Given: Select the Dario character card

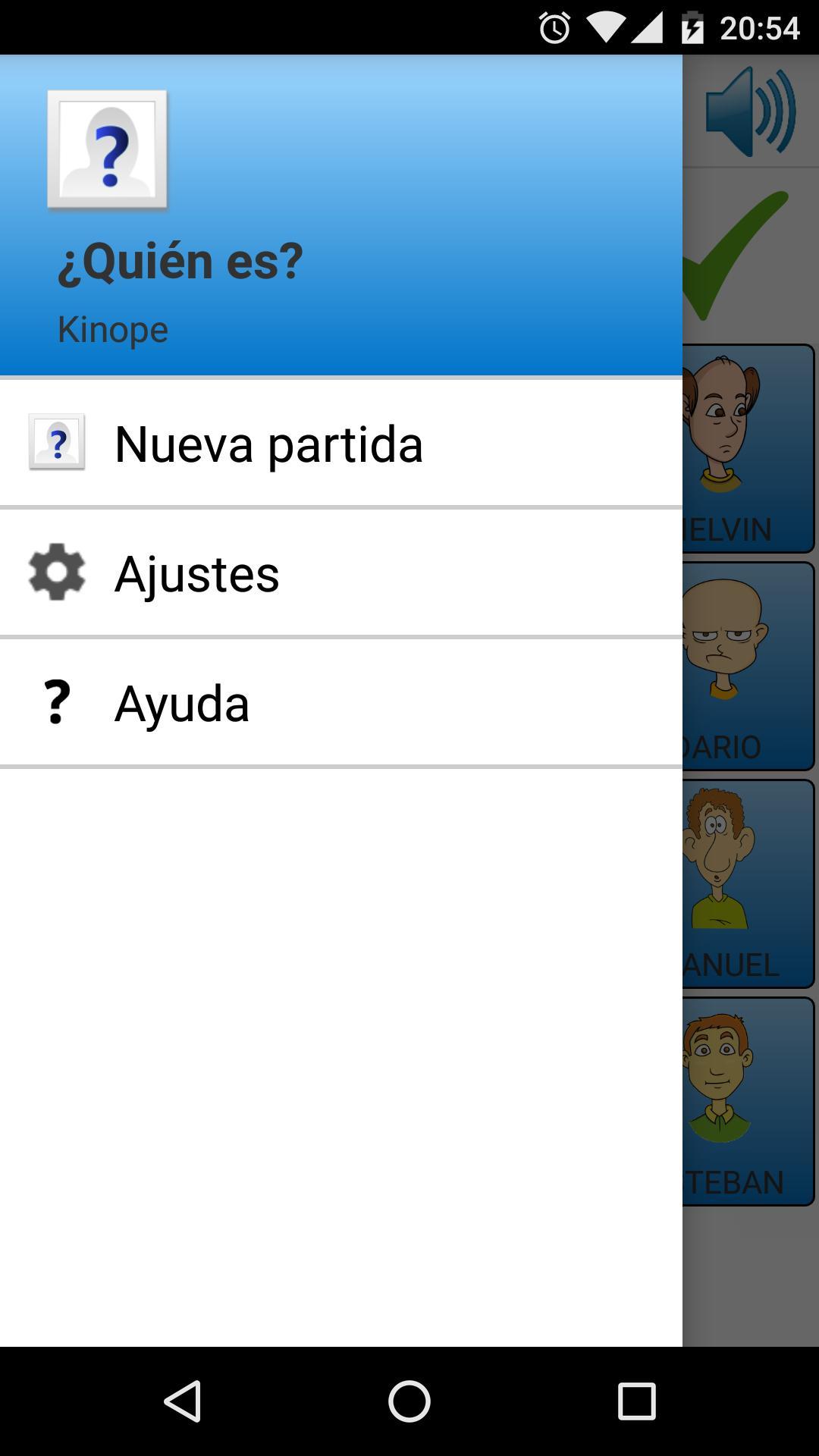Looking at the screenshot, I should tap(747, 666).
